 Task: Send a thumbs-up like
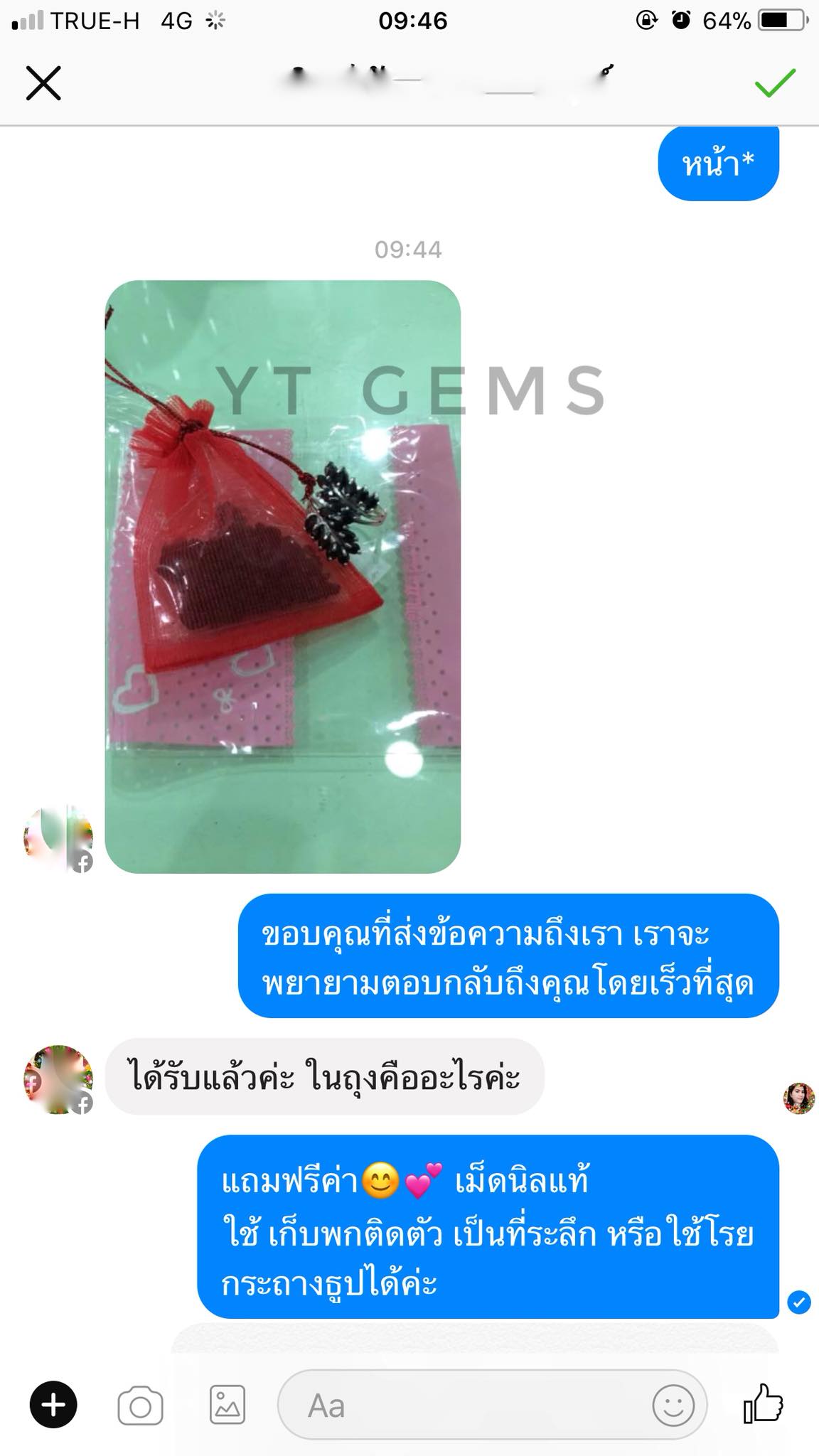click(763, 1404)
